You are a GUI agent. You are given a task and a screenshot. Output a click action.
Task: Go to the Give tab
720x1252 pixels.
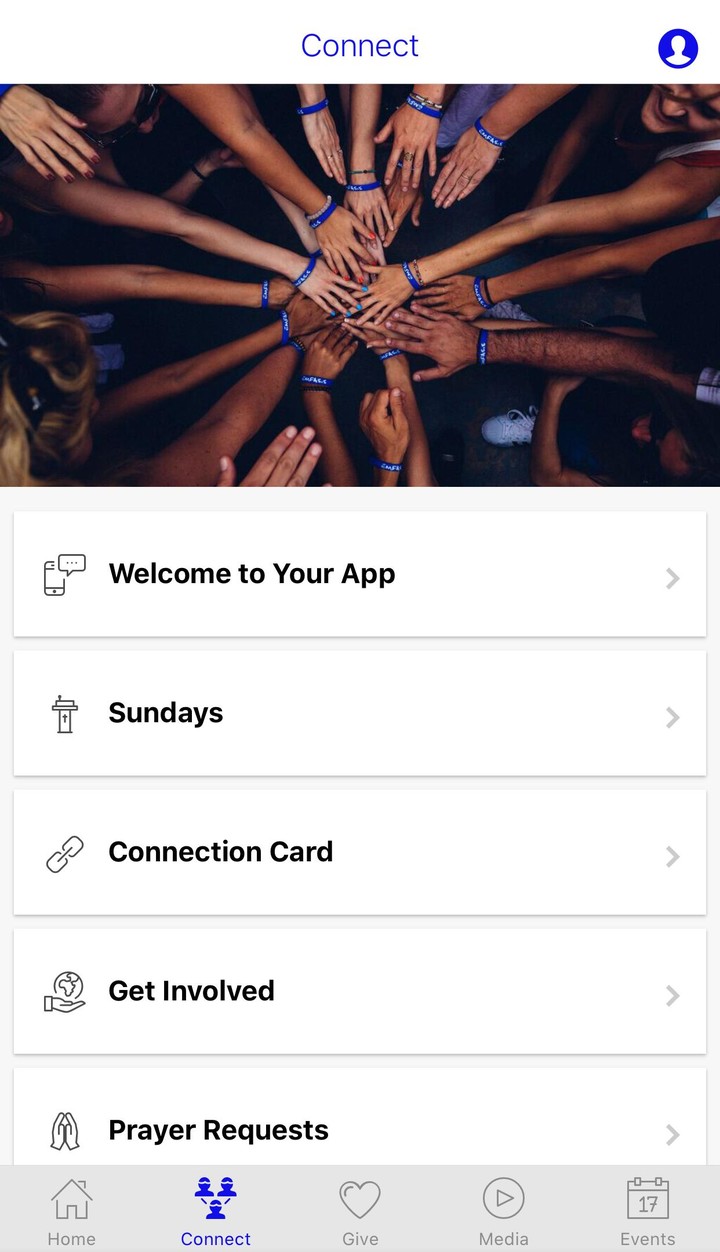pyautogui.click(x=360, y=1211)
